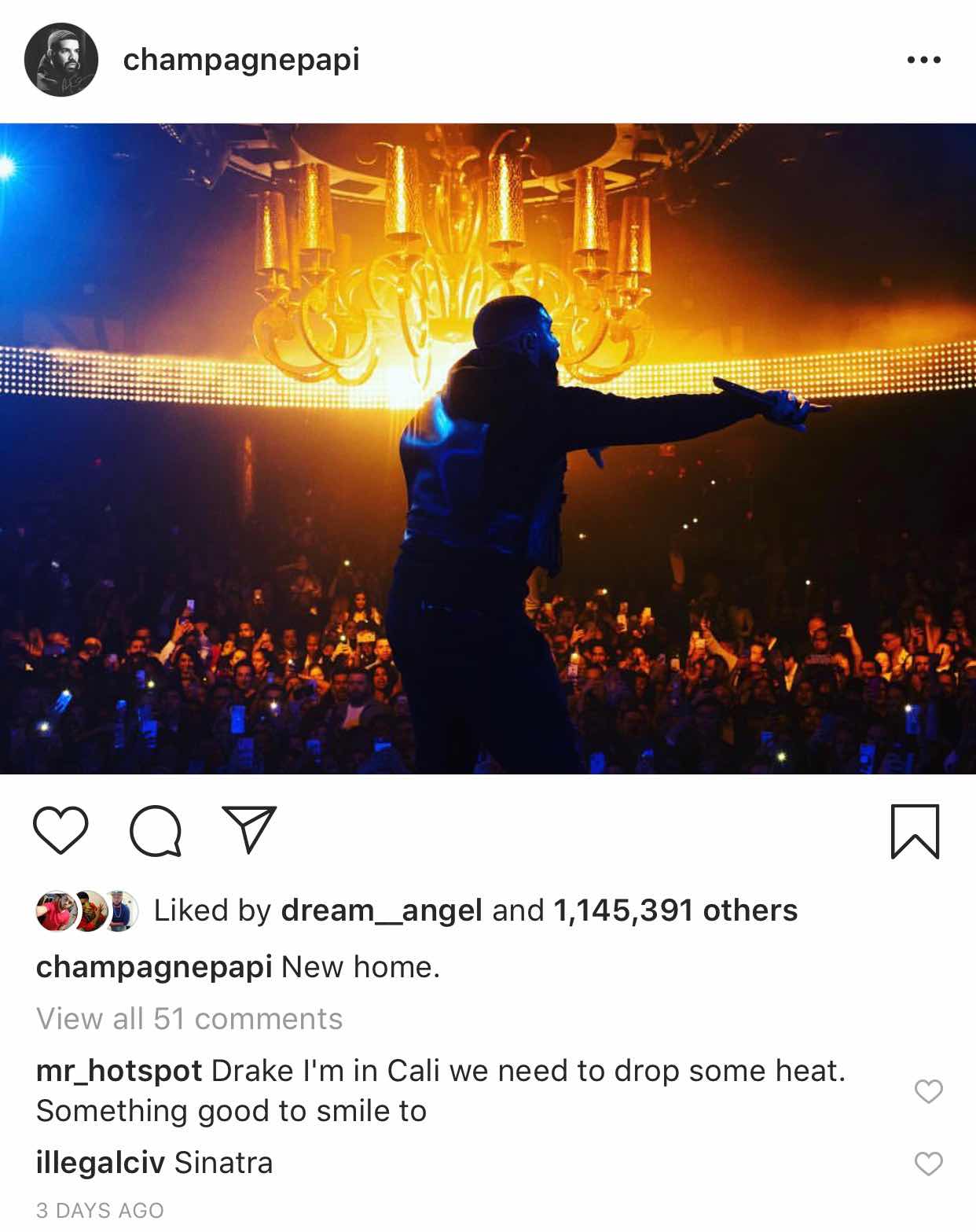Like mr_hotspot's comment
Screen dimensions: 976x1232
coord(928,1091)
